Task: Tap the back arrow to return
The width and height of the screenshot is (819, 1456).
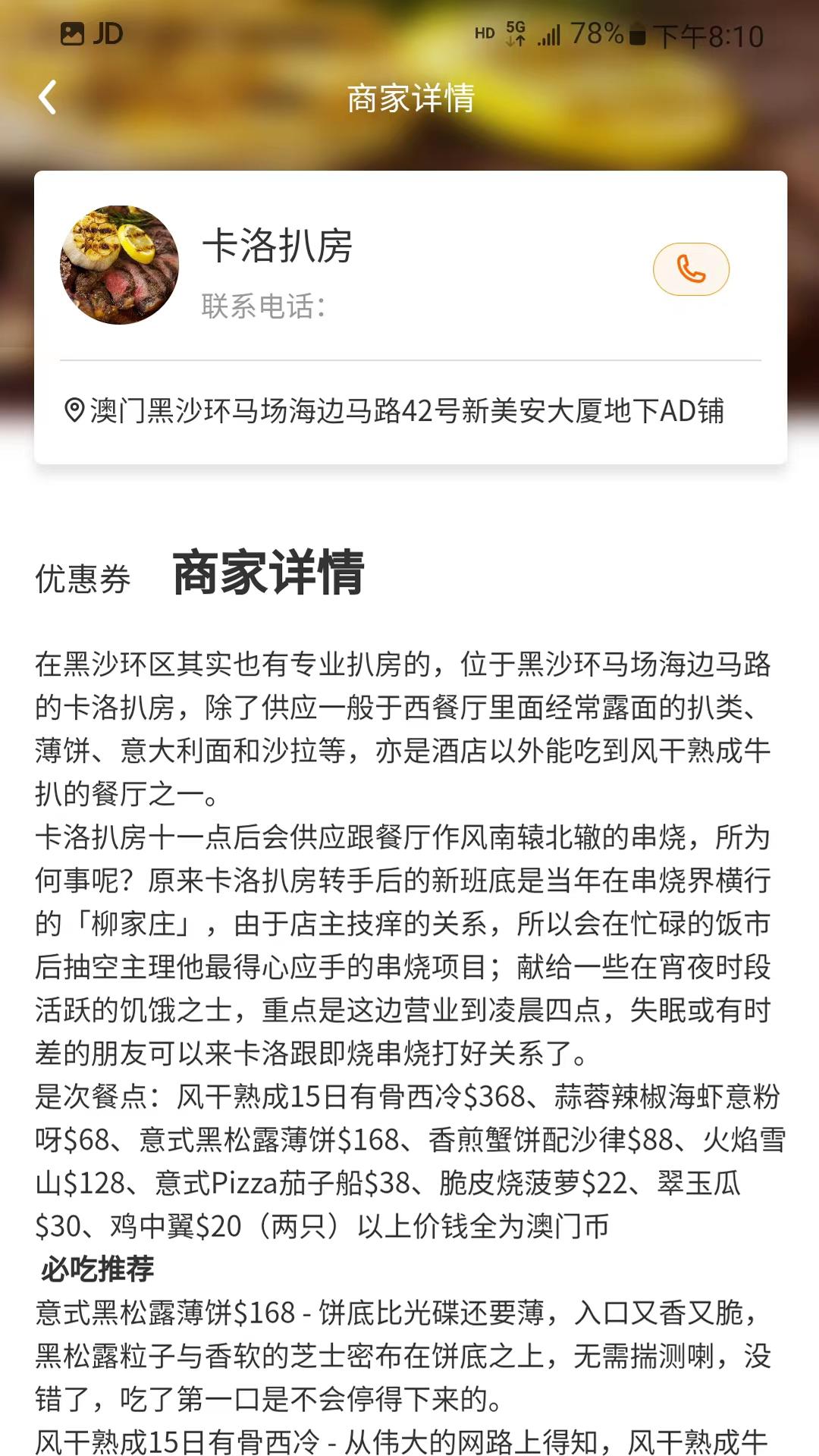Action: point(47,99)
